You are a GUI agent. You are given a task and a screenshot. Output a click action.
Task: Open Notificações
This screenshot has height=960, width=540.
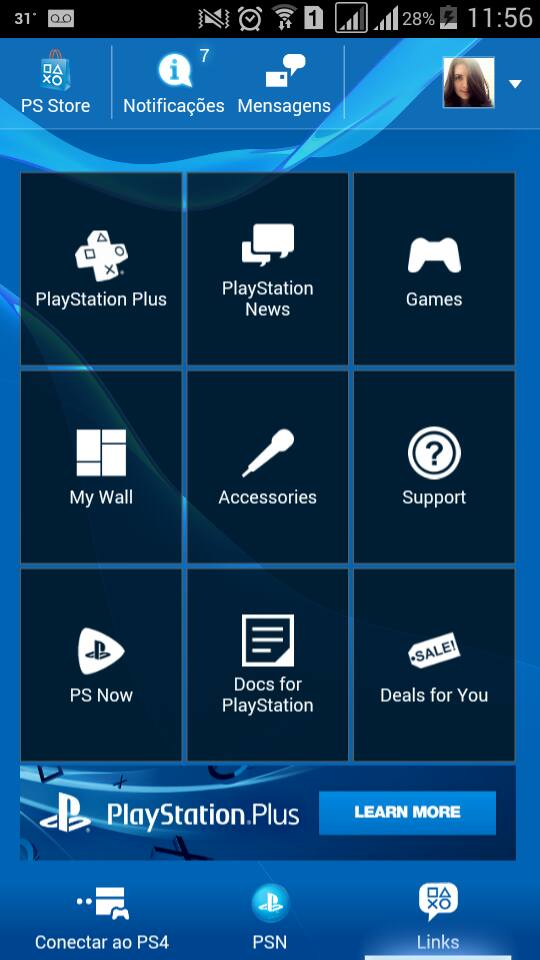pyautogui.click(x=174, y=83)
